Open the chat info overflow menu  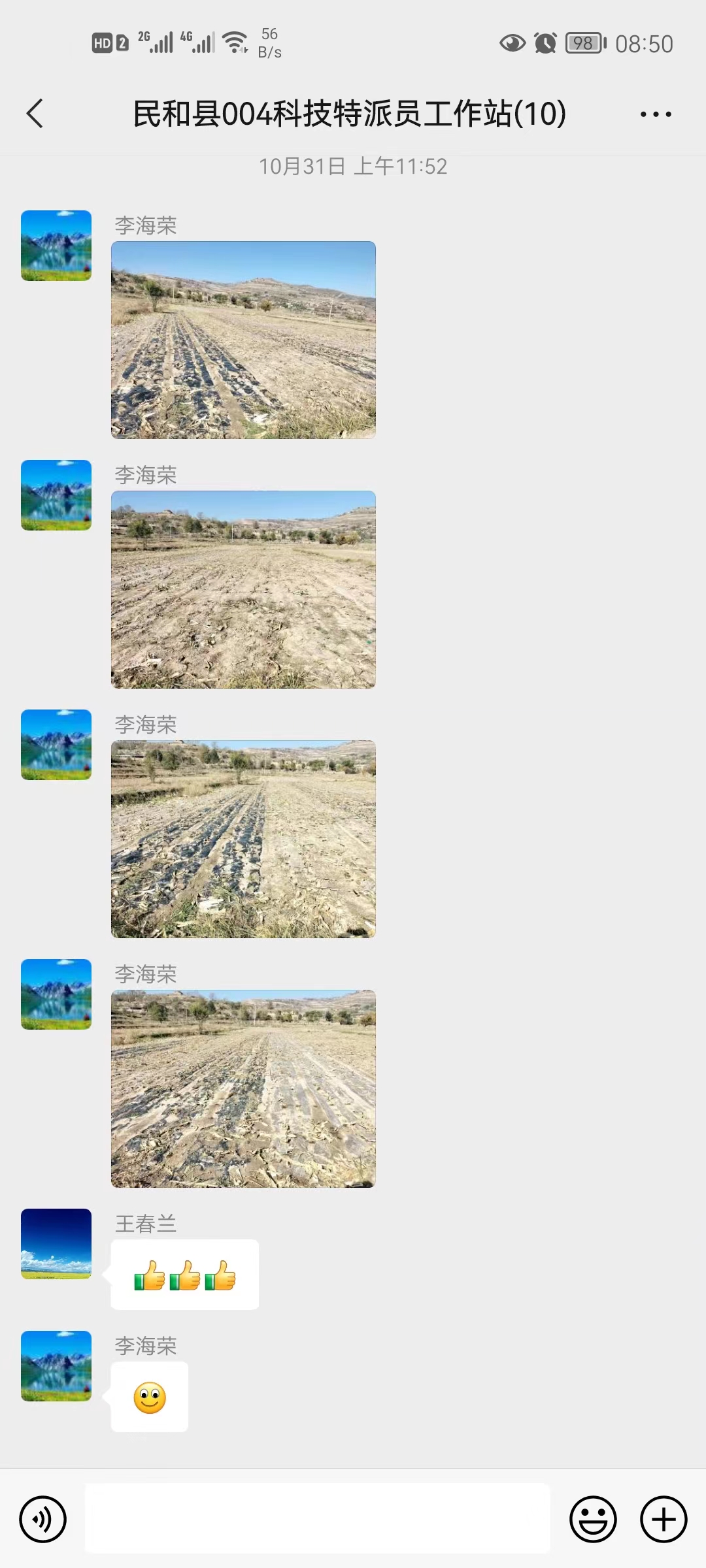656,114
